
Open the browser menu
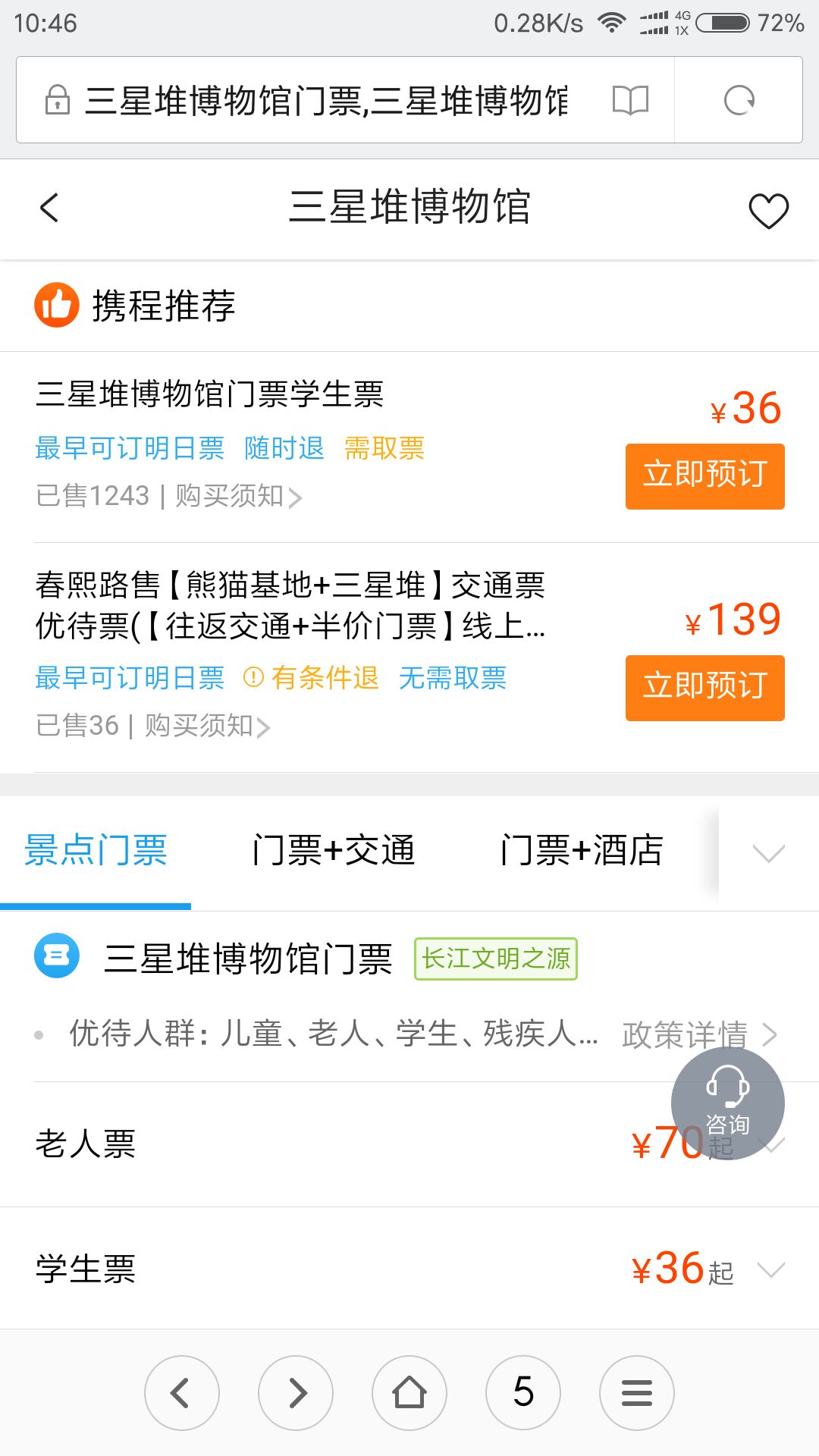637,1393
